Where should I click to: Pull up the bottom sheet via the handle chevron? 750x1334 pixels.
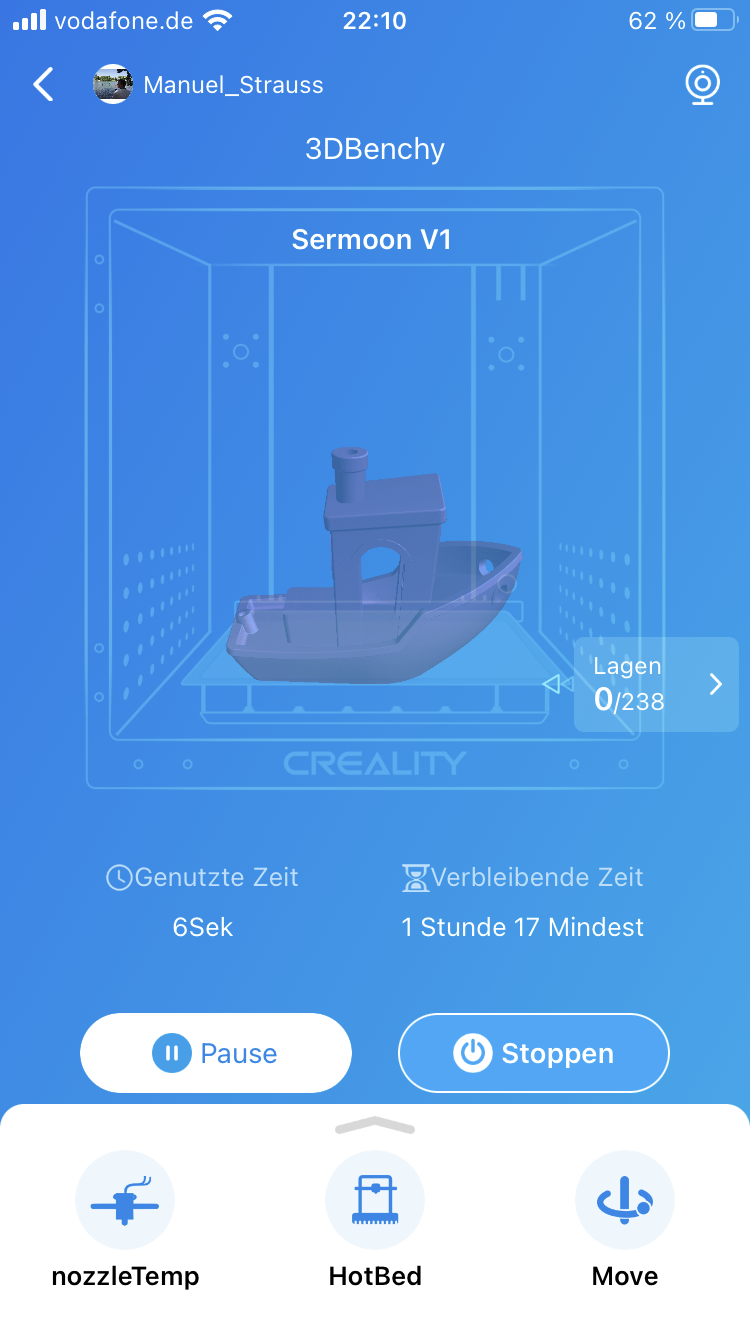374,1126
